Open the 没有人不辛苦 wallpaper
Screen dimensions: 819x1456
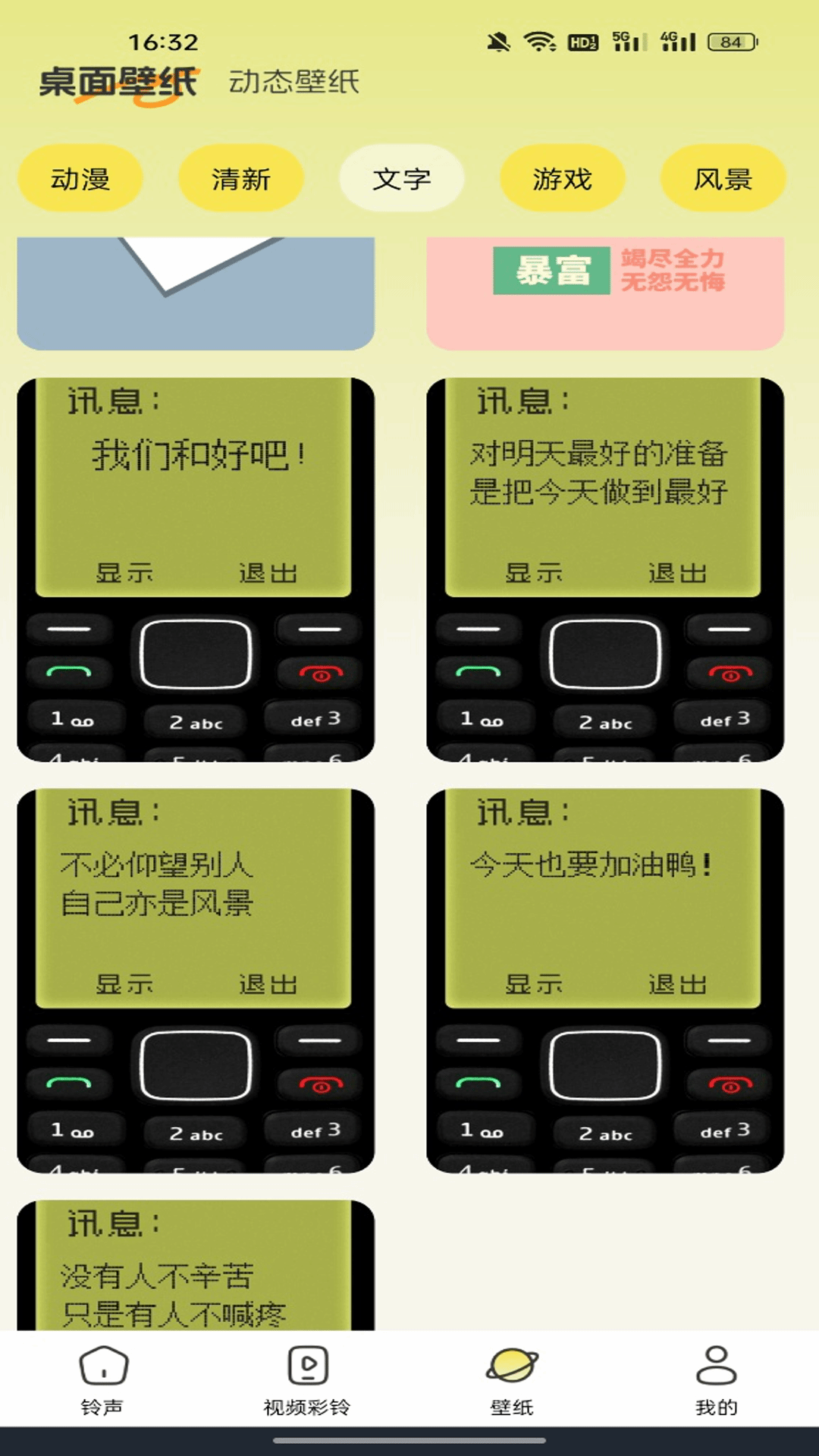tap(196, 1265)
